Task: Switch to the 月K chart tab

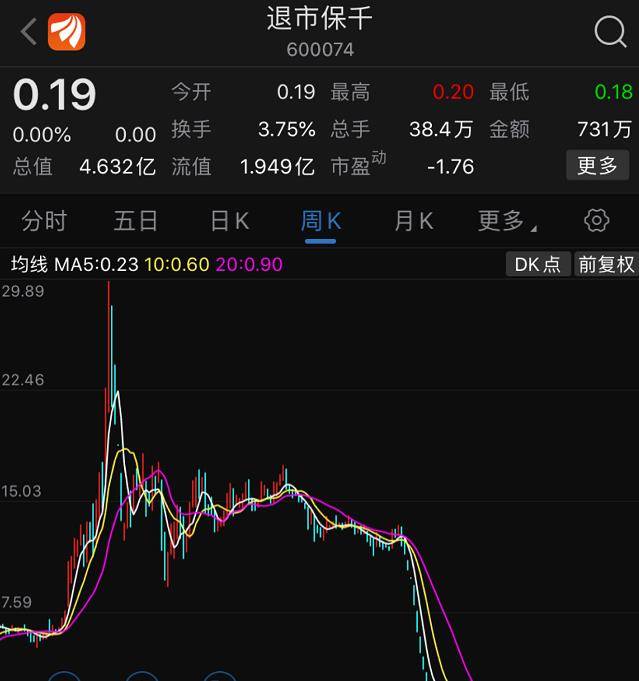Action: (x=413, y=221)
